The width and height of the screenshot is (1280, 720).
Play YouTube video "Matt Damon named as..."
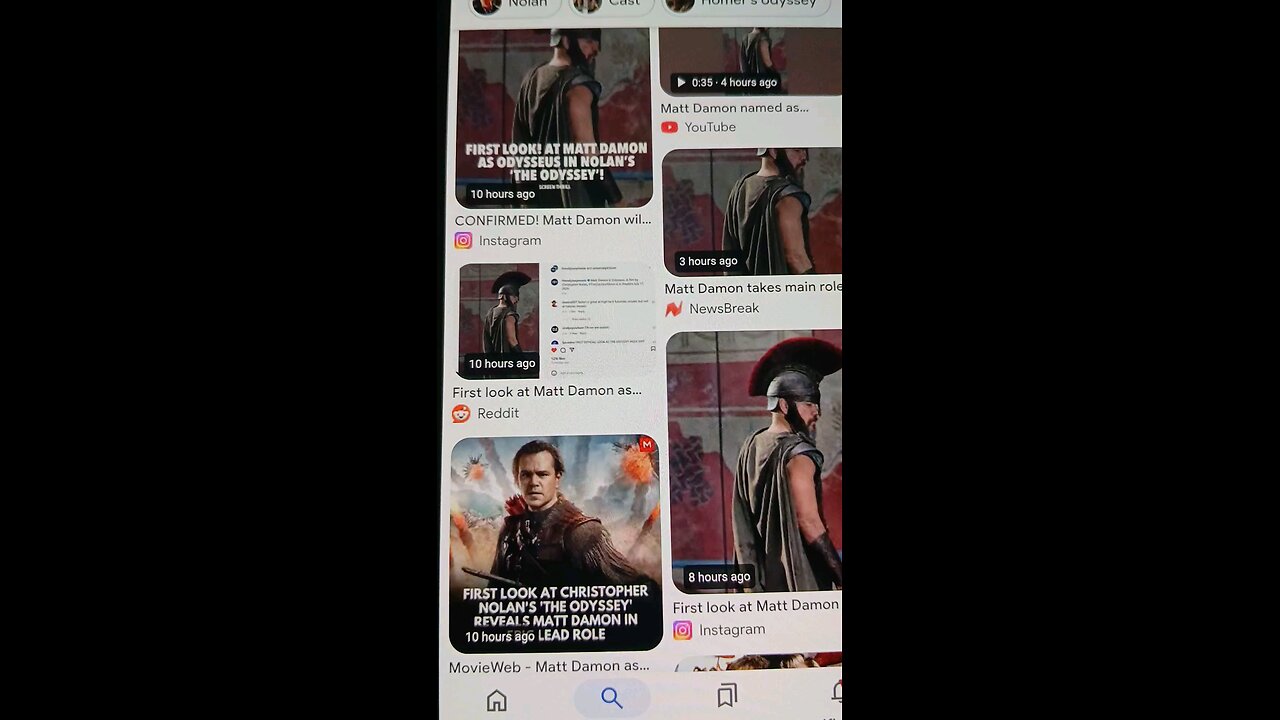pos(751,62)
